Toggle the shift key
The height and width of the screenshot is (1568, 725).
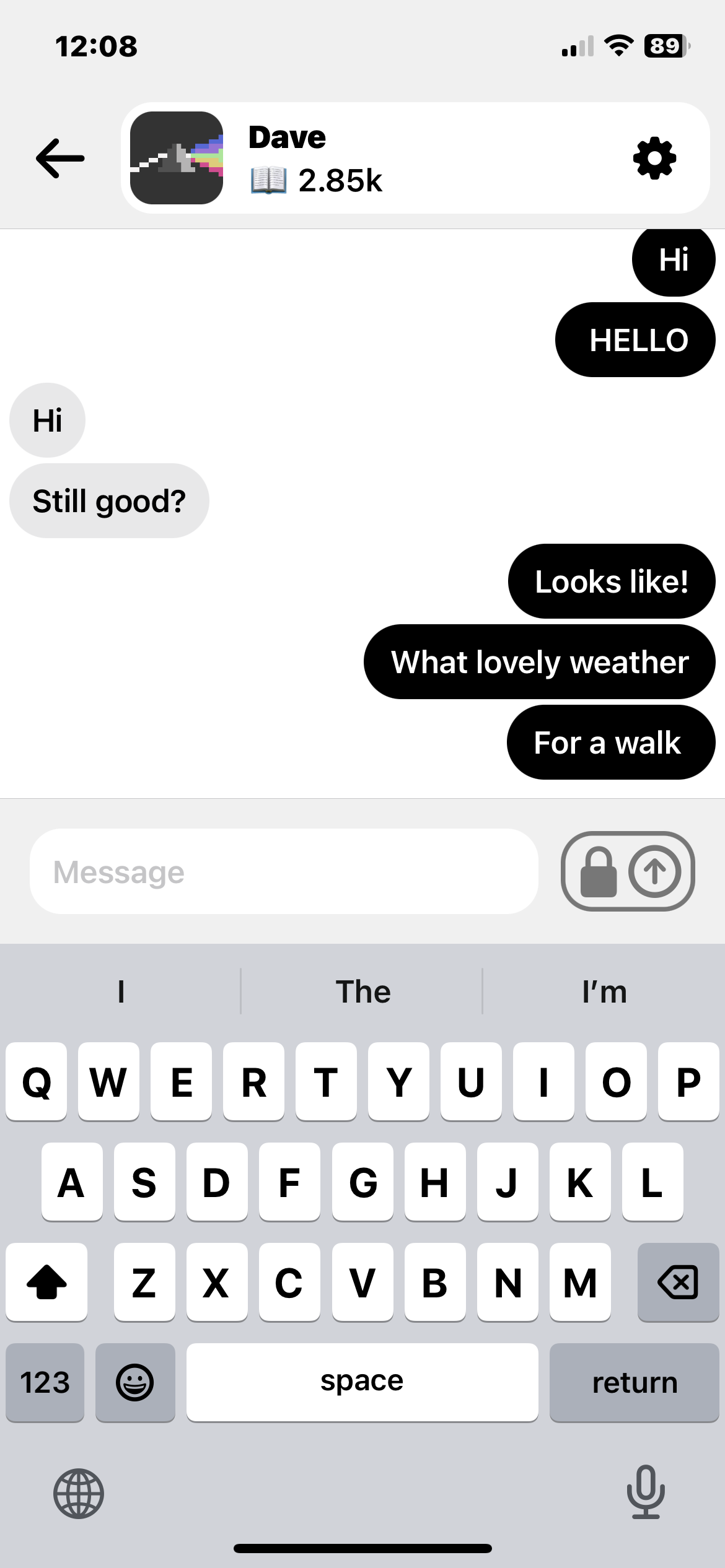point(46,1283)
